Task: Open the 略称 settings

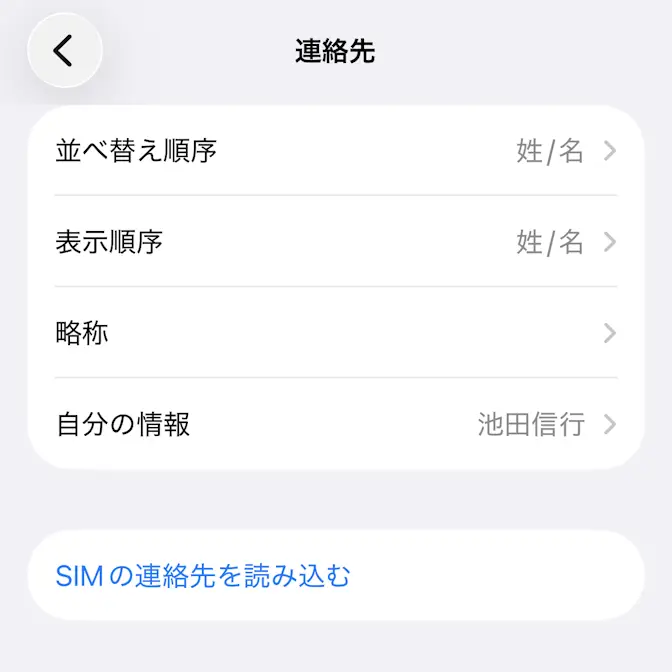Action: tap(336, 333)
